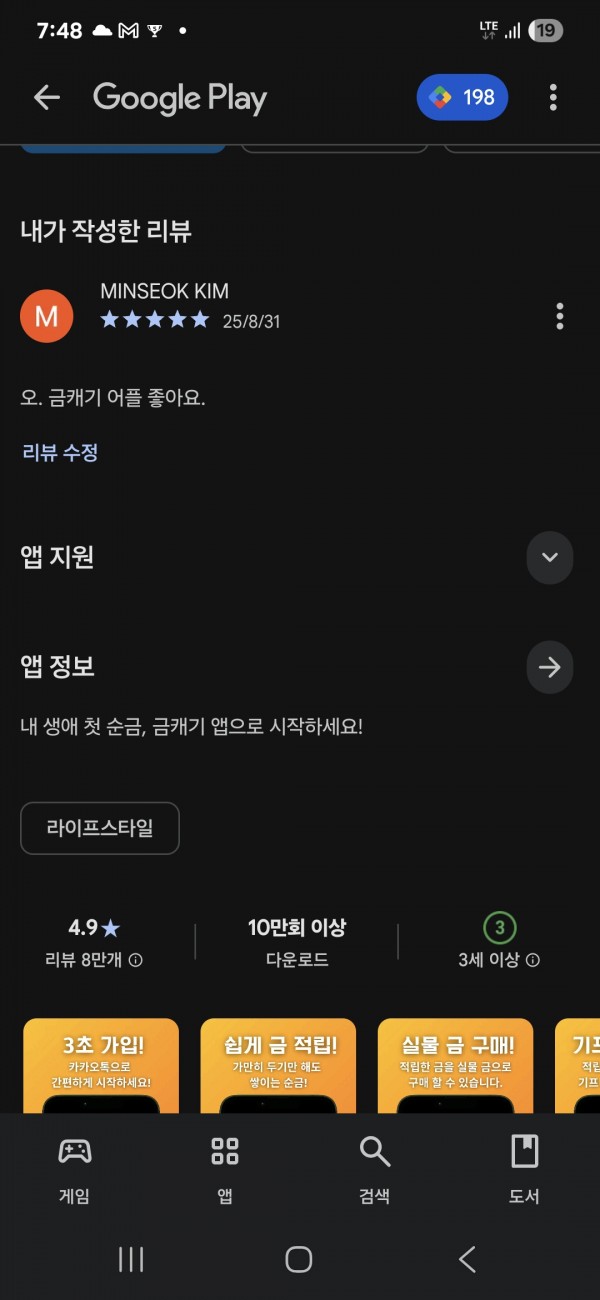Switch to the 게임 tab
This screenshot has width=600, height=1300.
[x=75, y=1168]
